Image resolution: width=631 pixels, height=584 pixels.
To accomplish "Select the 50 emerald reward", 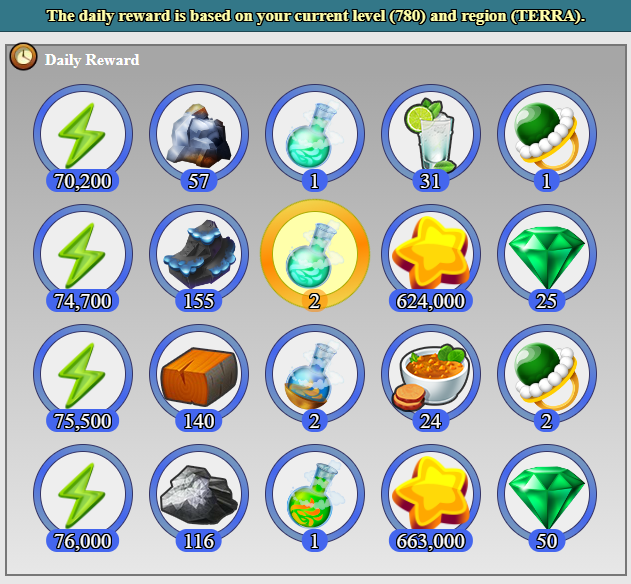I will (x=547, y=495).
